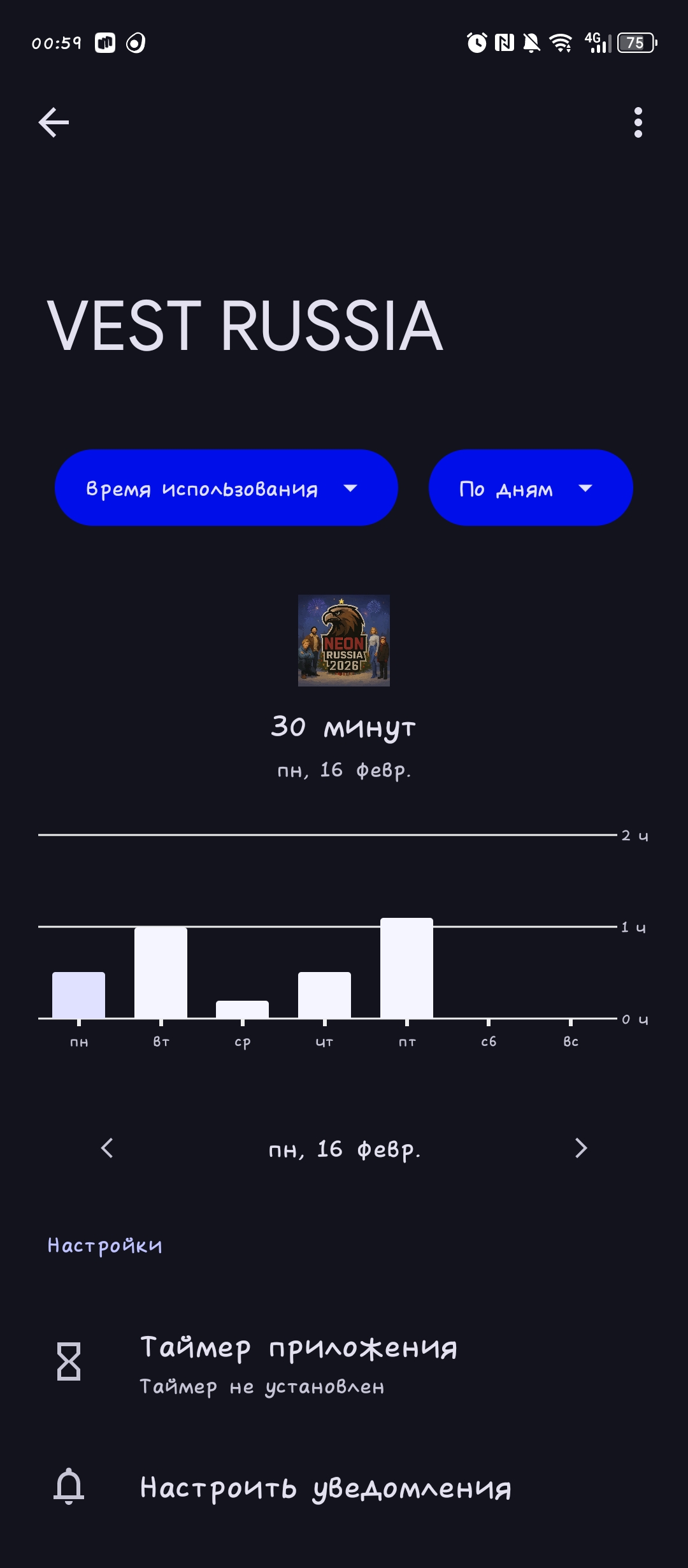
Task: Select the ср bar in the chart
Action: pos(242,1010)
